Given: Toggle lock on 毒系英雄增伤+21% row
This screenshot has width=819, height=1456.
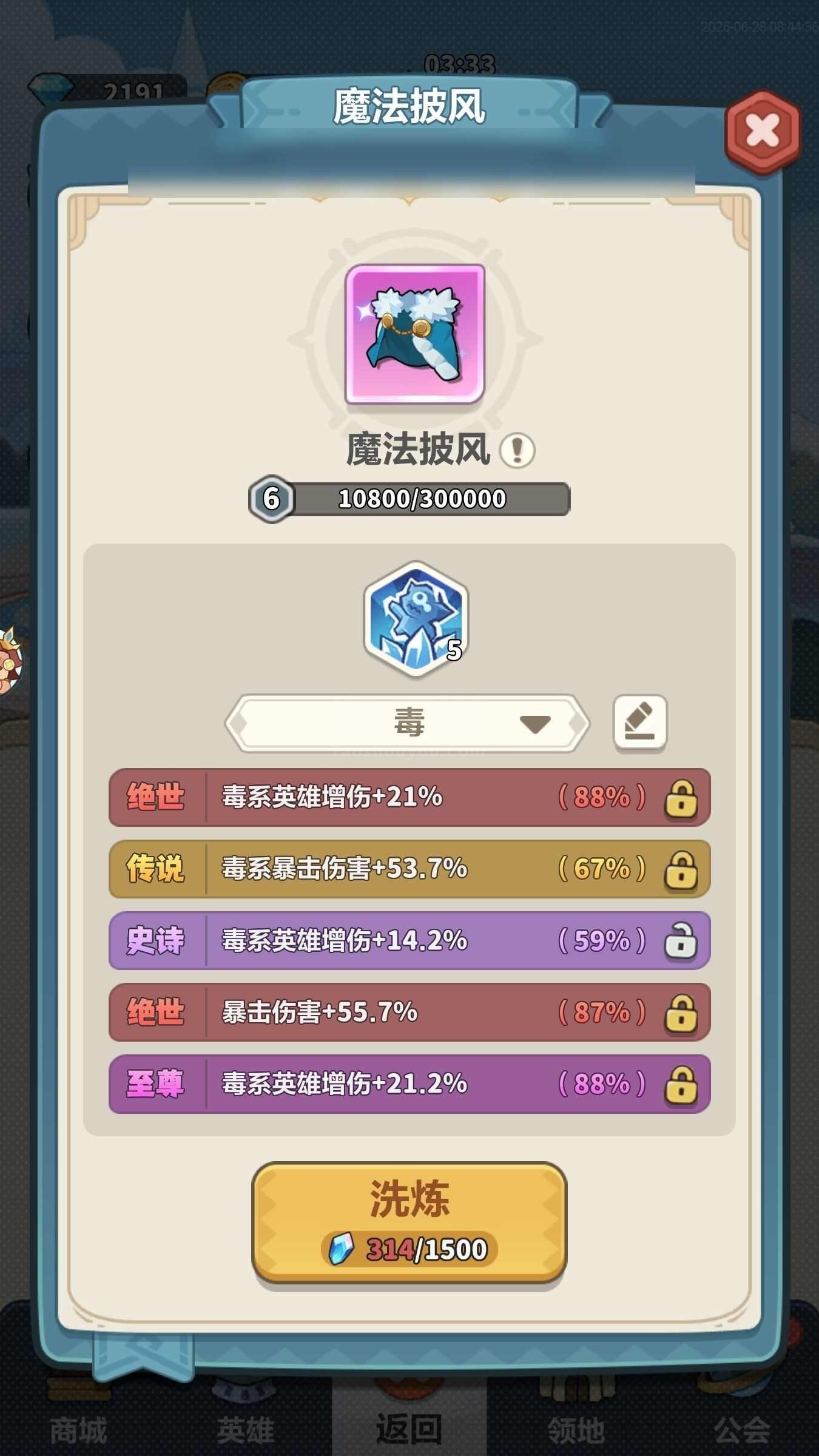Looking at the screenshot, I should coord(681,798).
